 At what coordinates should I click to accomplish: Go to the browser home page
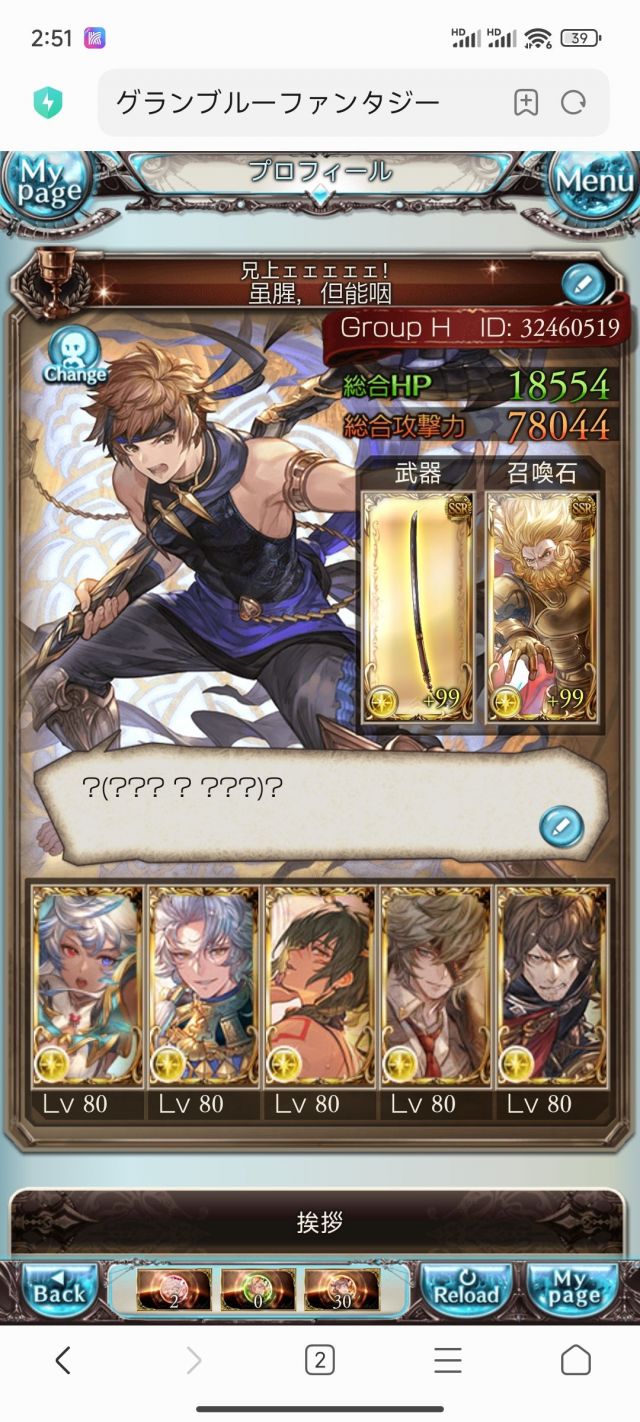575,1360
